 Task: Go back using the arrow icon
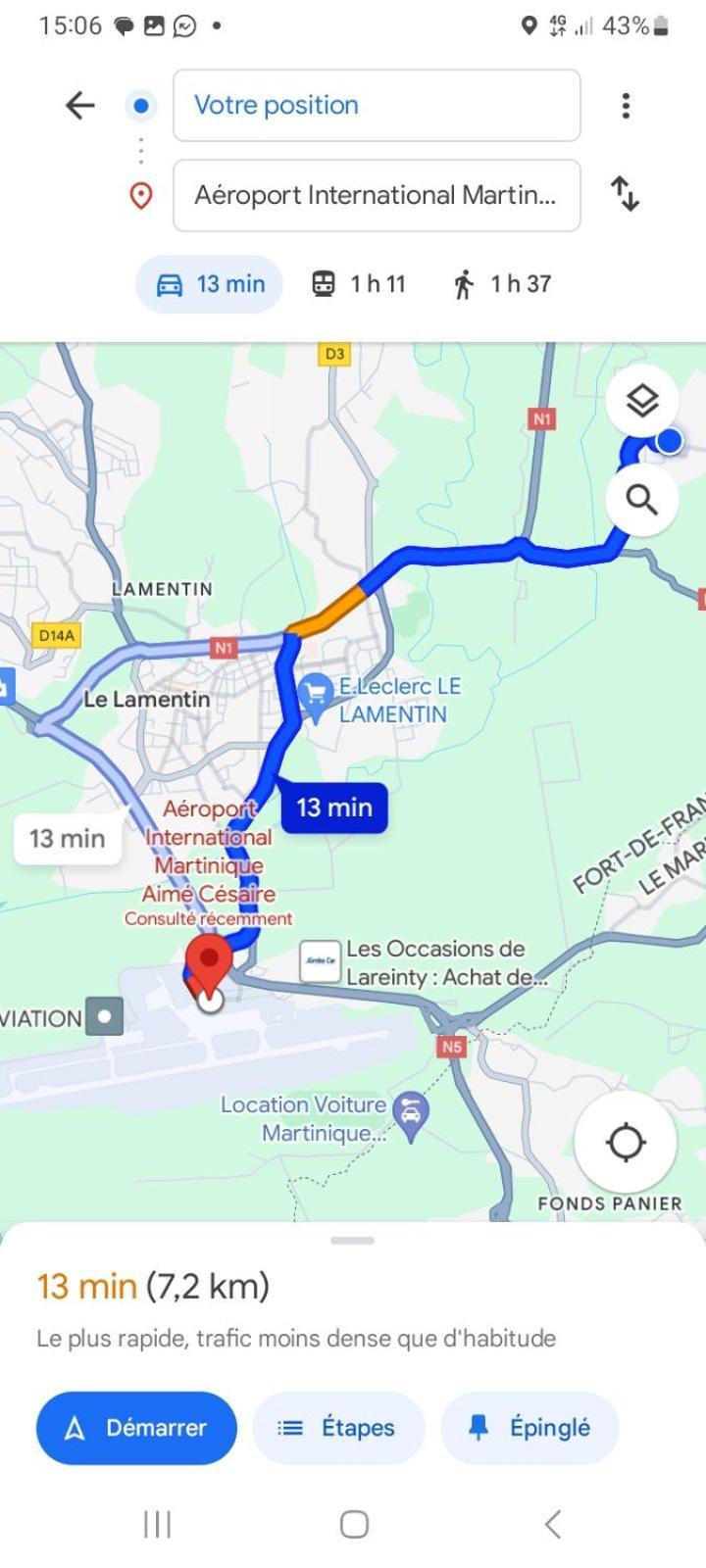click(x=79, y=106)
